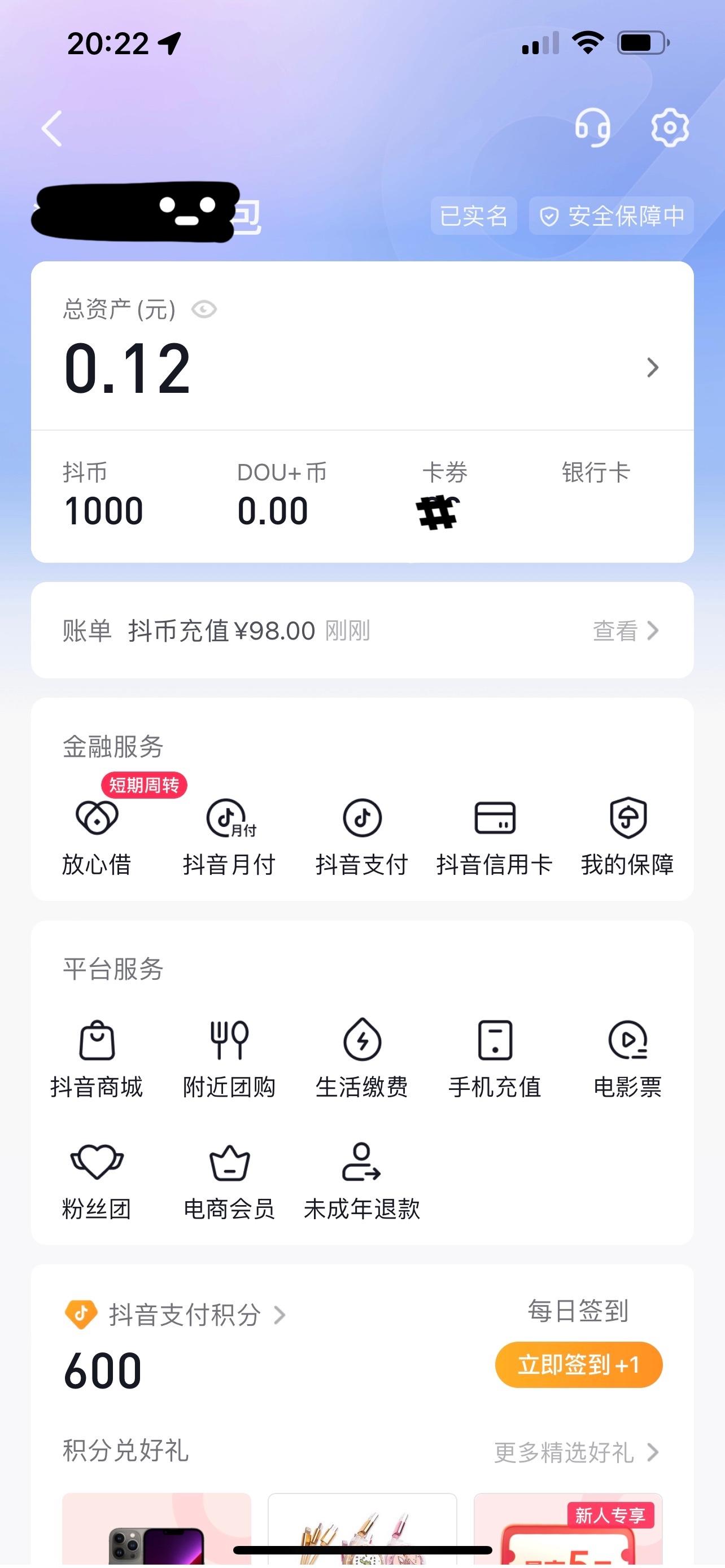Open 电影票 movie tickets
The width and height of the screenshot is (725, 1568).
point(627,1060)
